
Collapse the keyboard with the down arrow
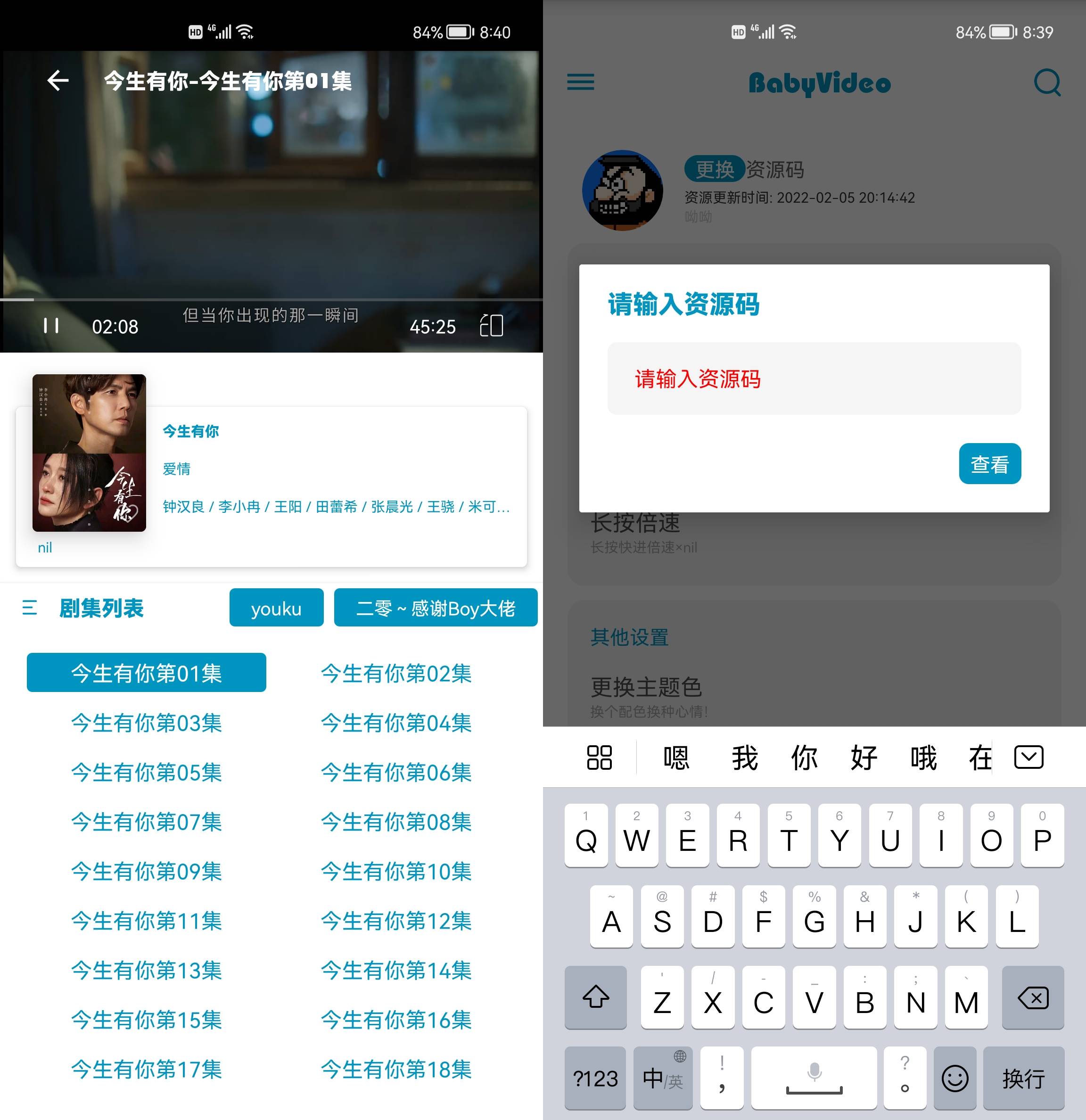[x=1028, y=757]
